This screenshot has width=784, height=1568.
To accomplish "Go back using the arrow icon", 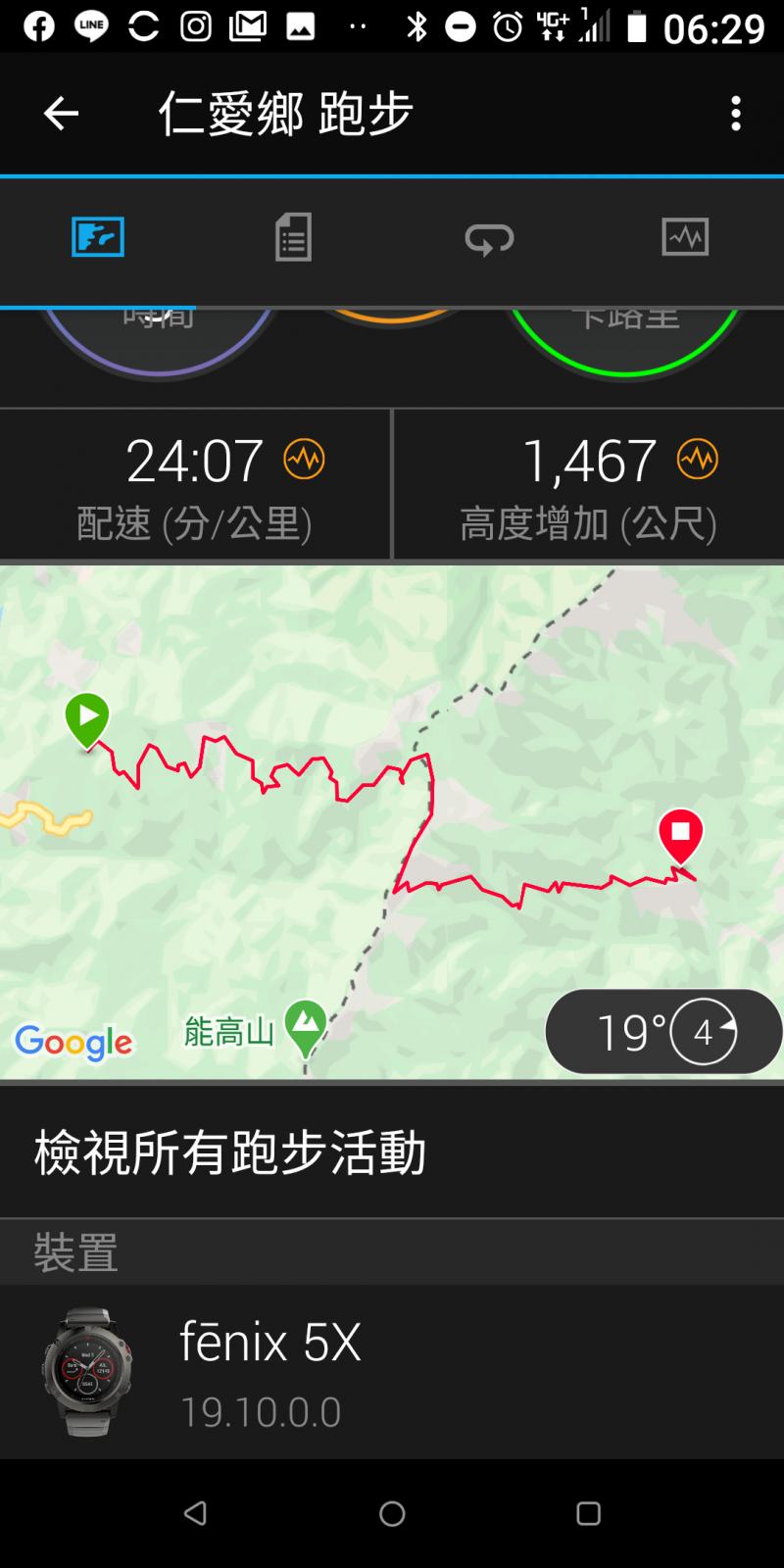I will [x=61, y=114].
